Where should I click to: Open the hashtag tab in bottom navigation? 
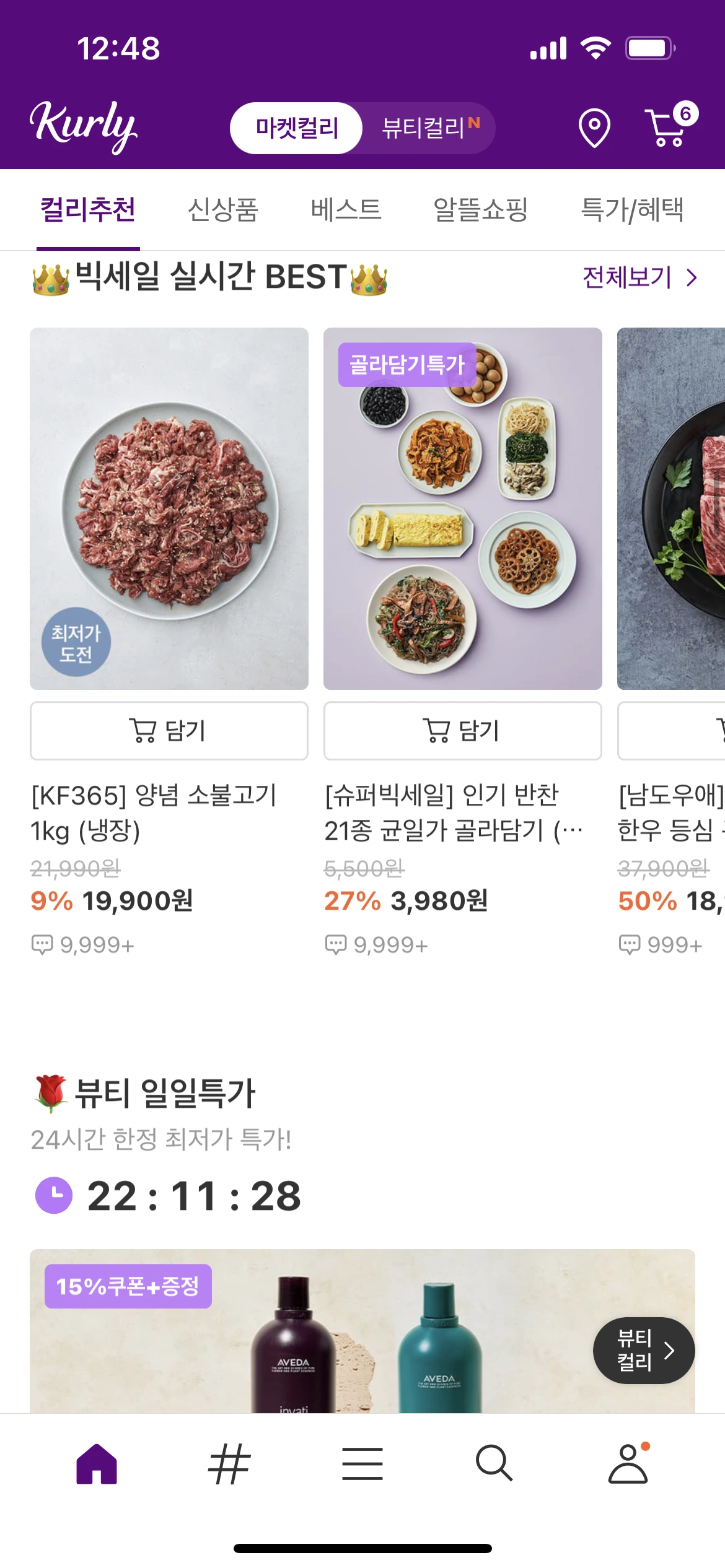(229, 1464)
